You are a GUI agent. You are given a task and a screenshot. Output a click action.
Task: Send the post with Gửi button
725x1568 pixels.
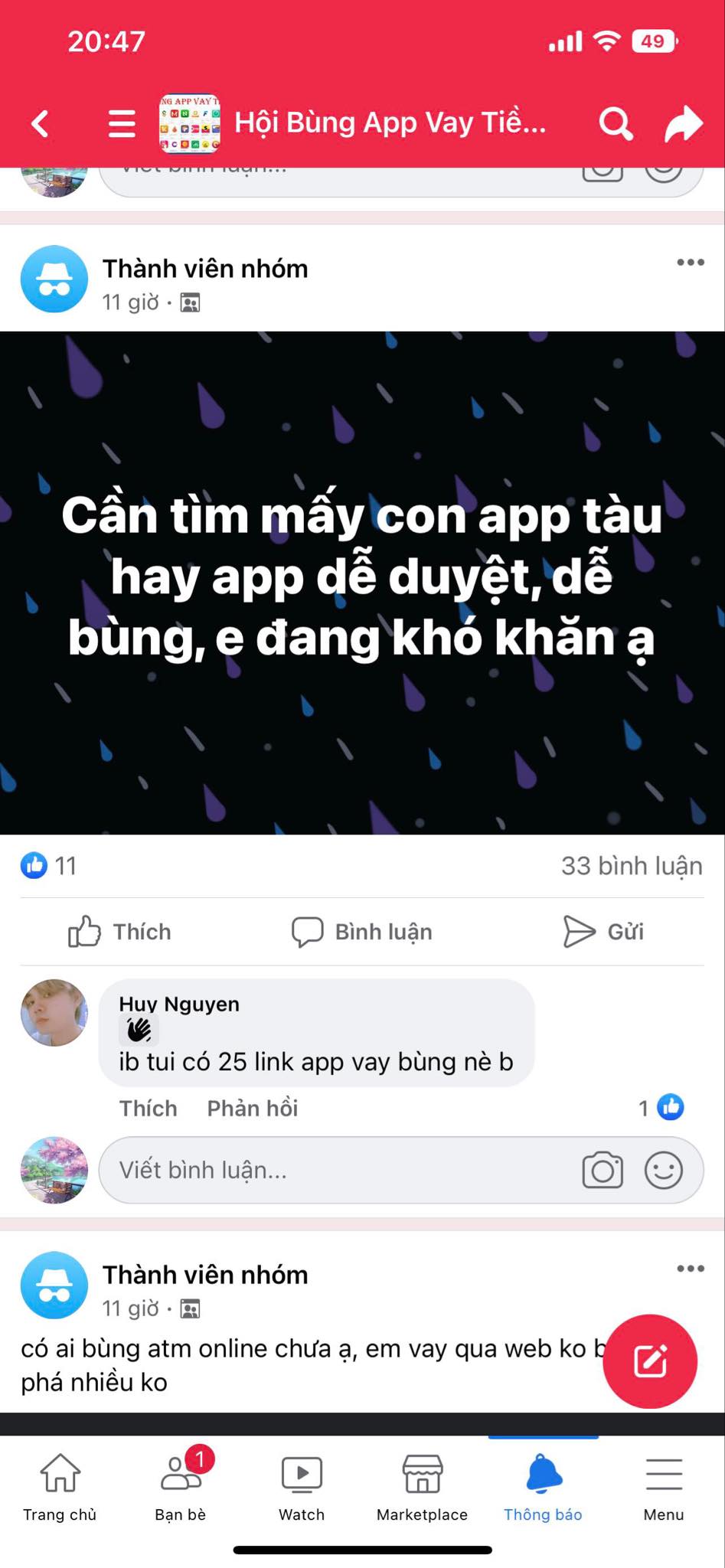click(604, 932)
